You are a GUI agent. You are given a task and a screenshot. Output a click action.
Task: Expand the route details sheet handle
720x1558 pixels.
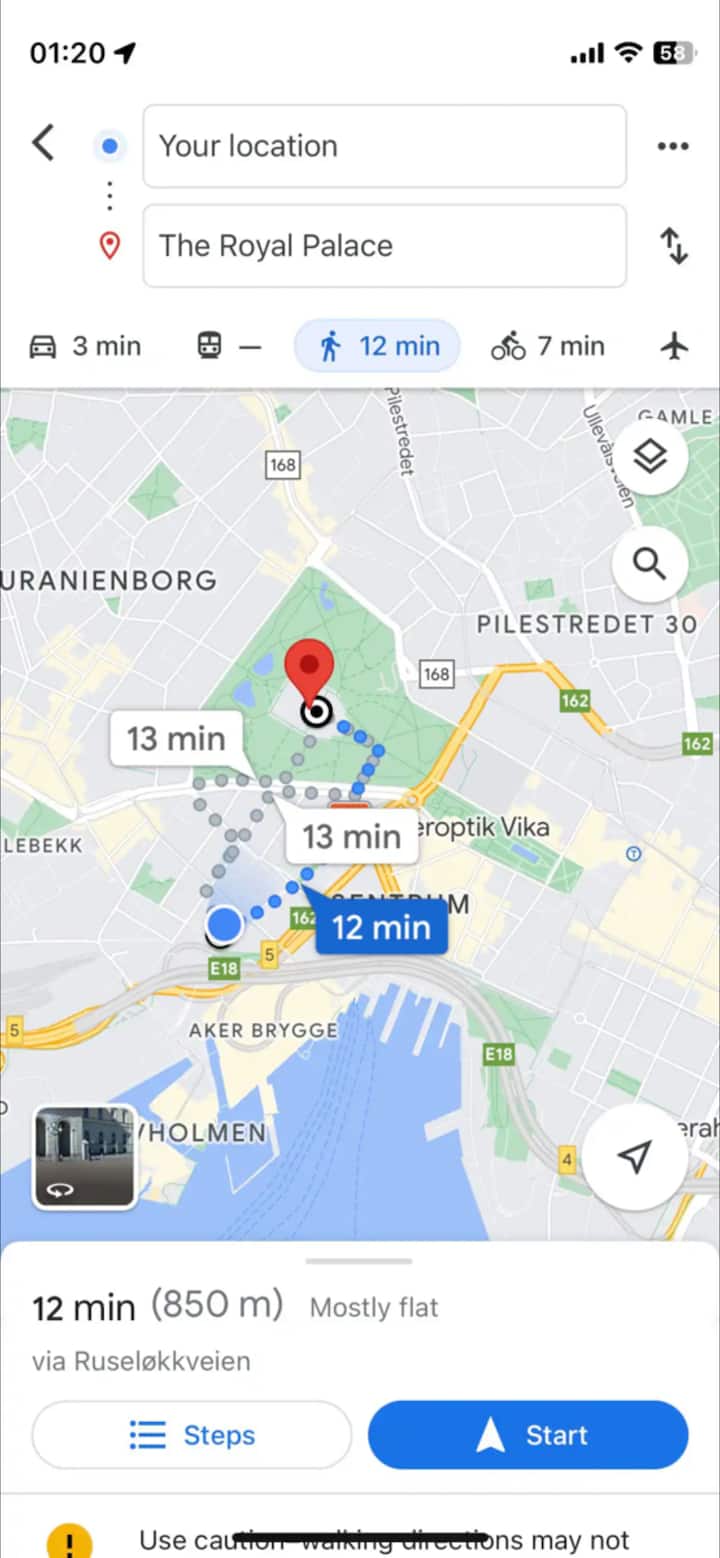click(x=359, y=1261)
